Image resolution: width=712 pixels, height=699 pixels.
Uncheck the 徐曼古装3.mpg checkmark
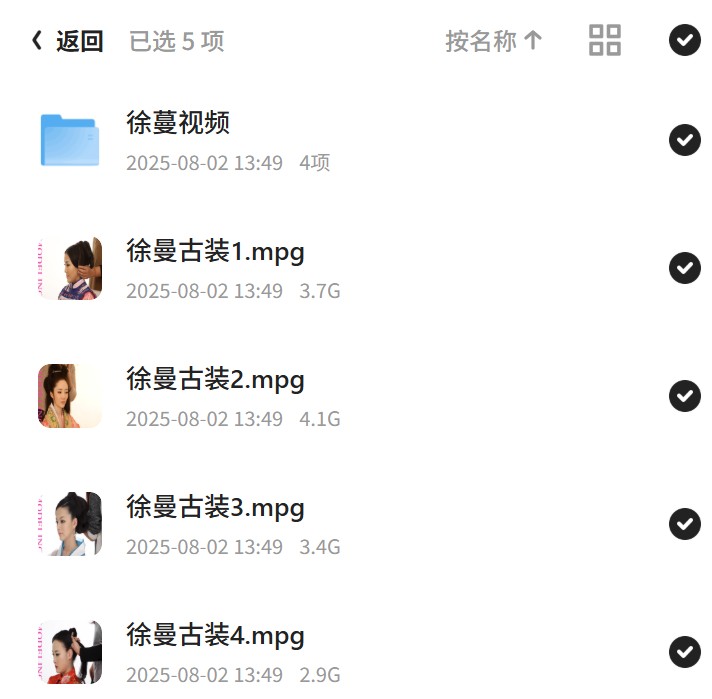point(685,524)
